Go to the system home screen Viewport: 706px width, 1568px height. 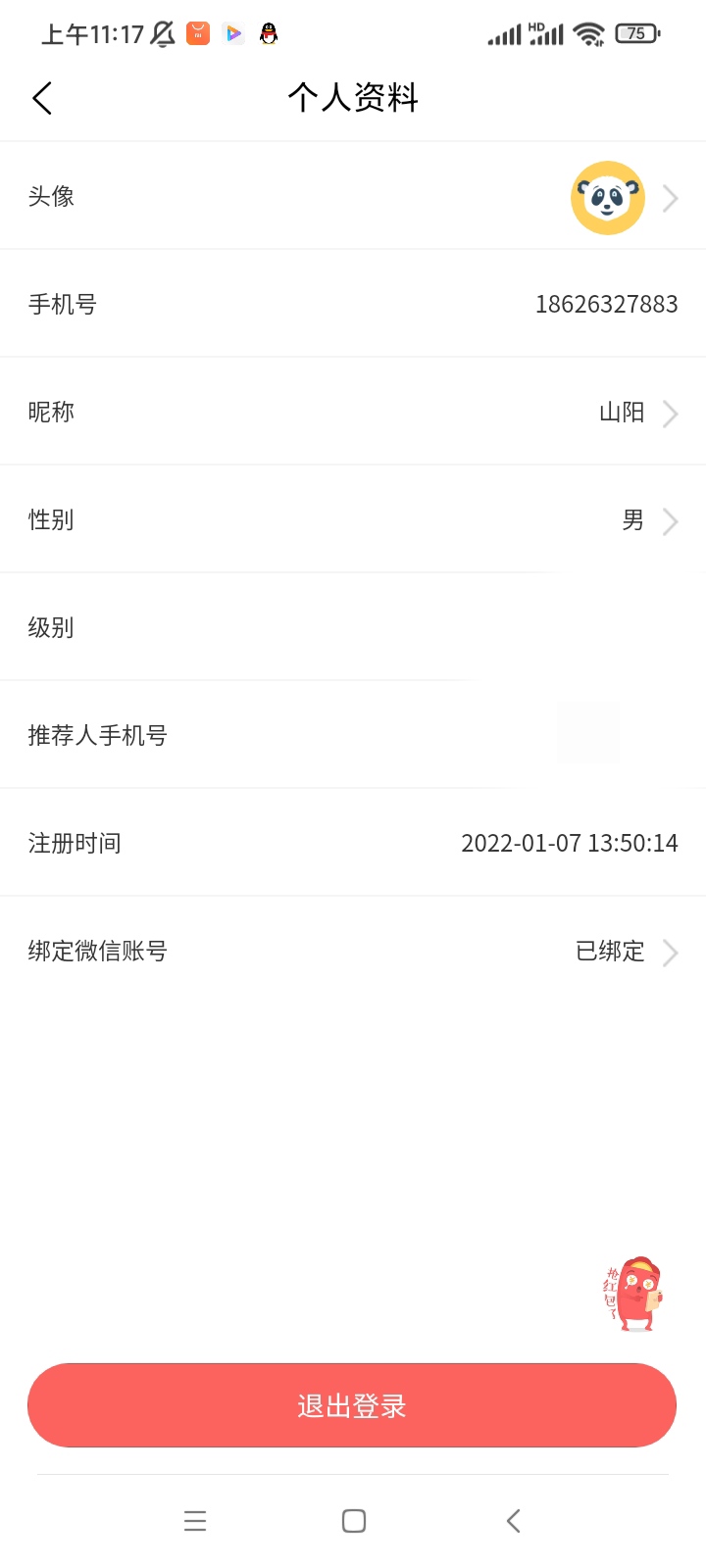[354, 1521]
